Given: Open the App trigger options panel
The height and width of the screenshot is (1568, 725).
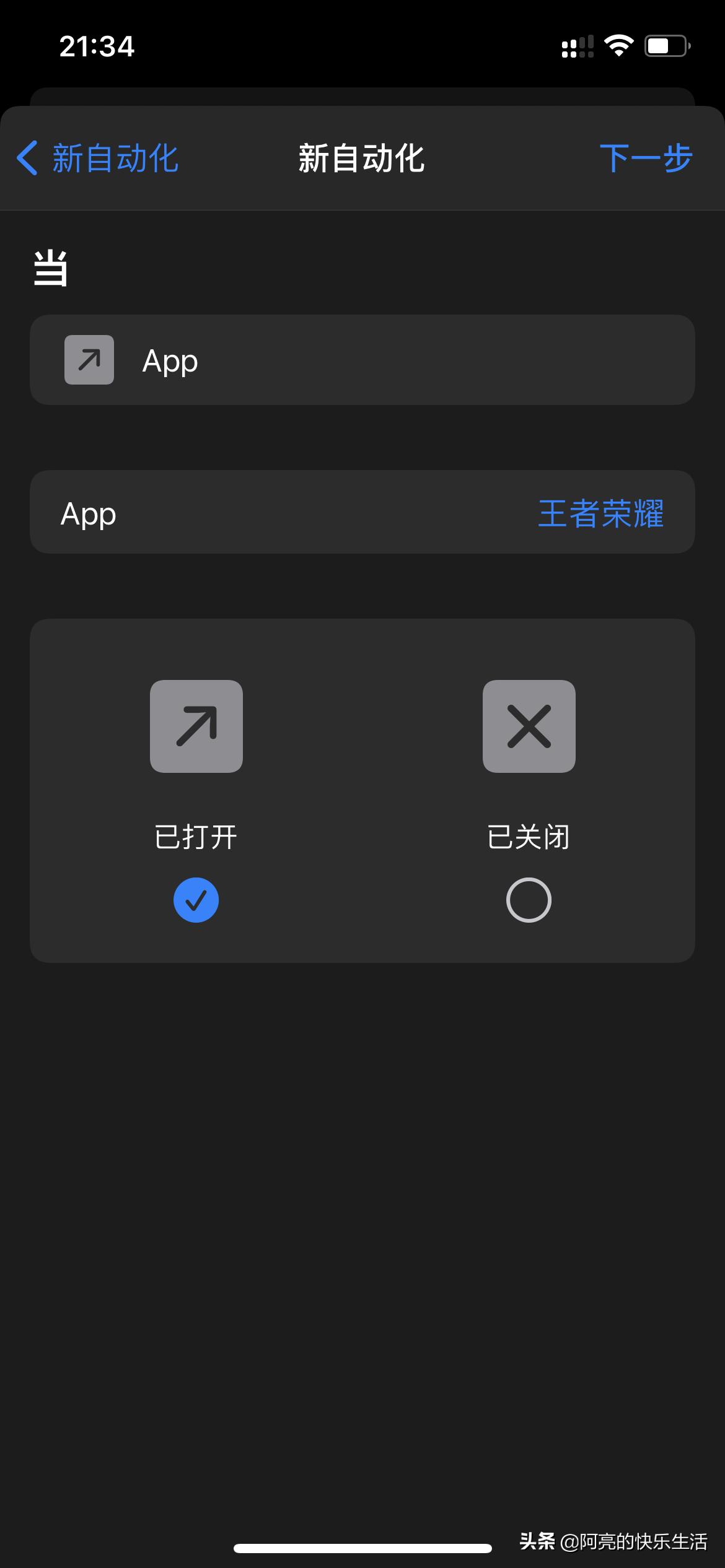Looking at the screenshot, I should (362, 360).
